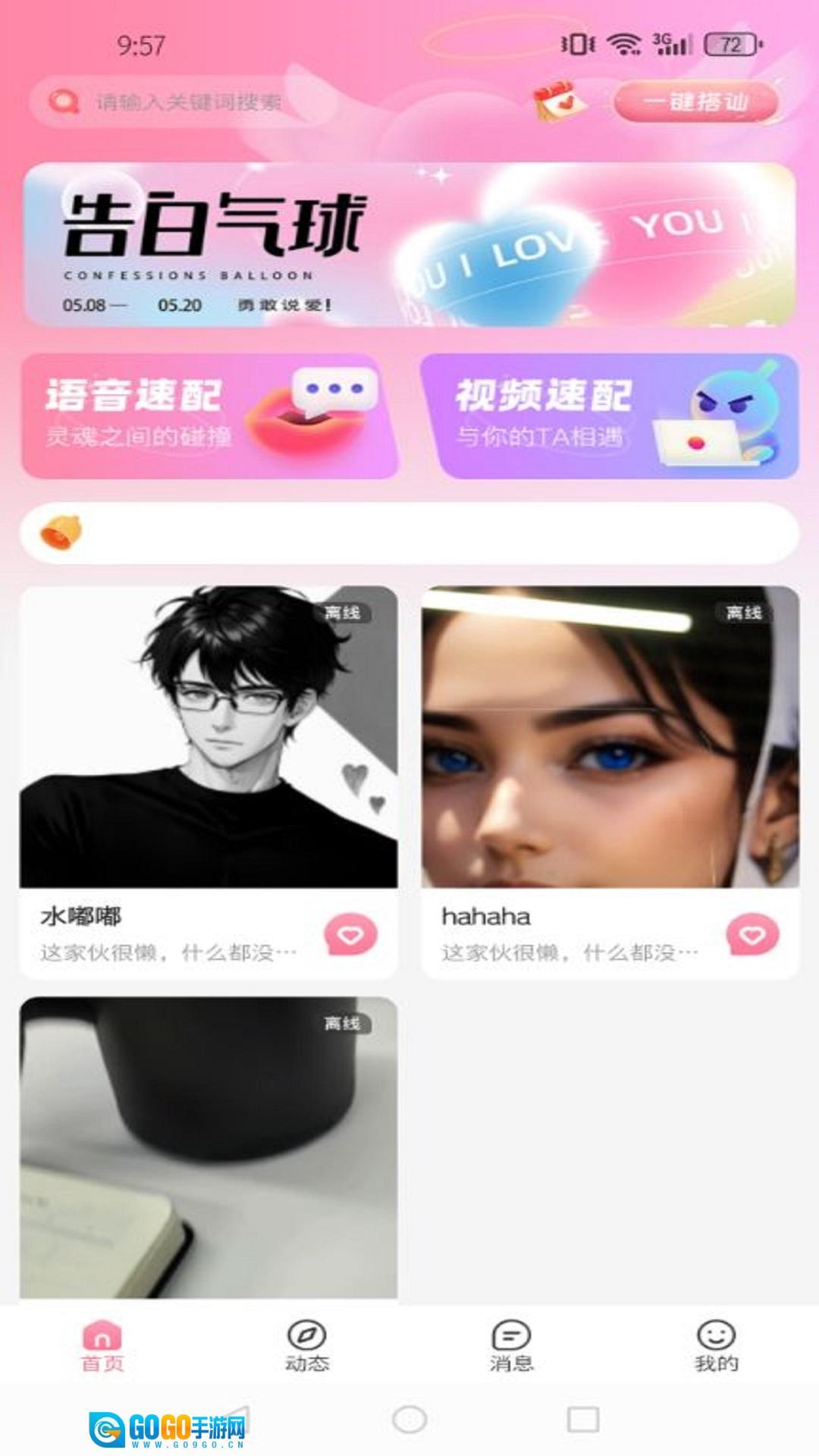Open the bell announcement bar
819x1456 pixels.
tap(409, 532)
